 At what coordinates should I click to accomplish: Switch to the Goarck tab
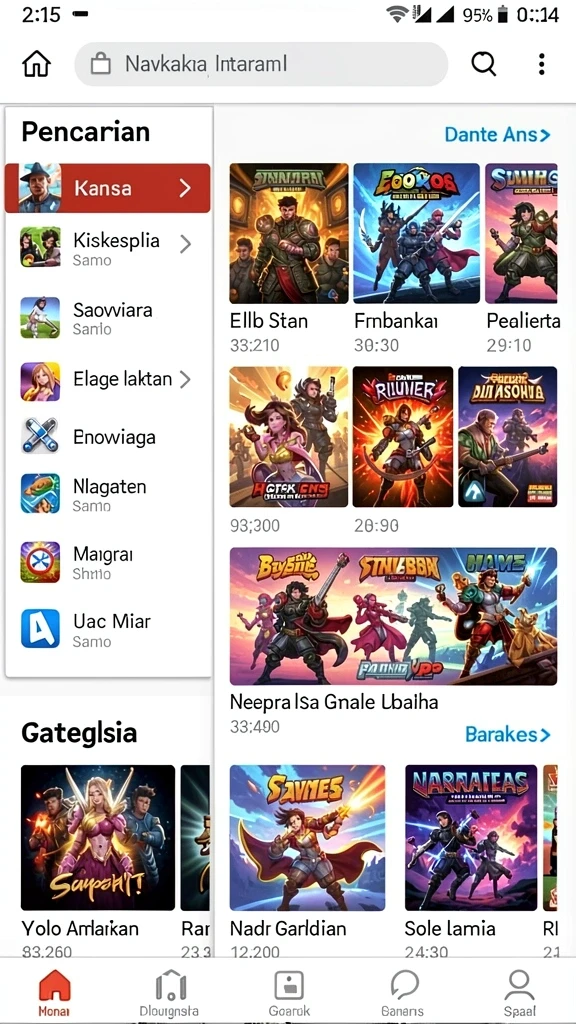289,993
